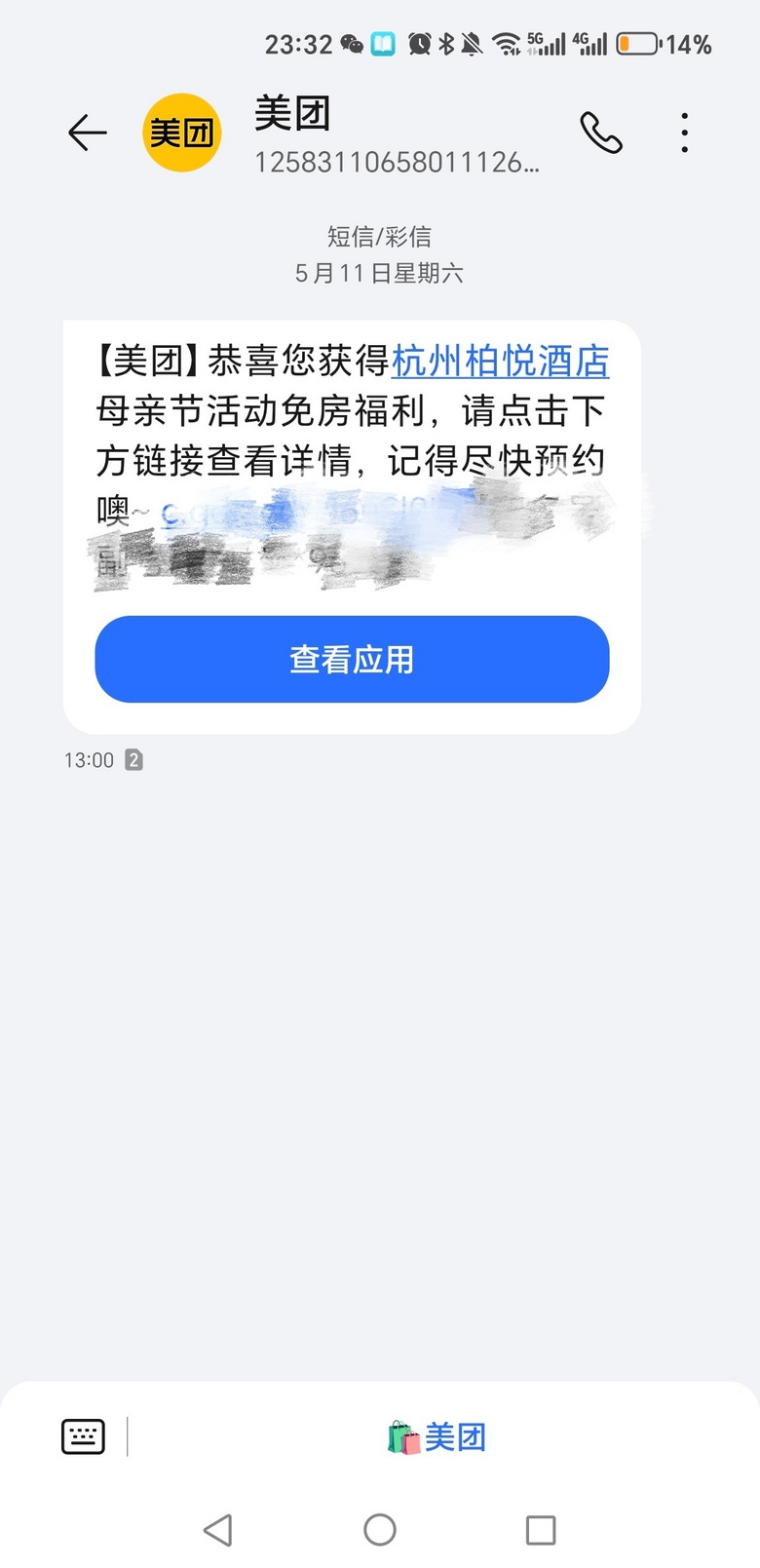
Task: Go back using the top-left arrow
Action: [87, 133]
